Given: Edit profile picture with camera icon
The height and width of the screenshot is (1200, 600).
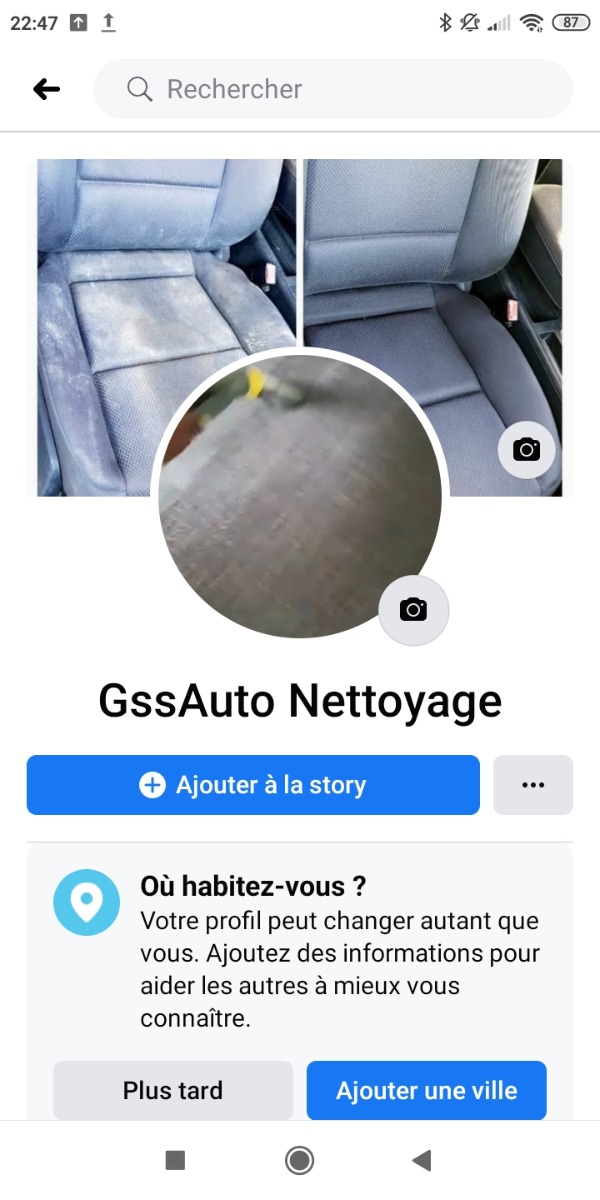Looking at the screenshot, I should pos(413,610).
